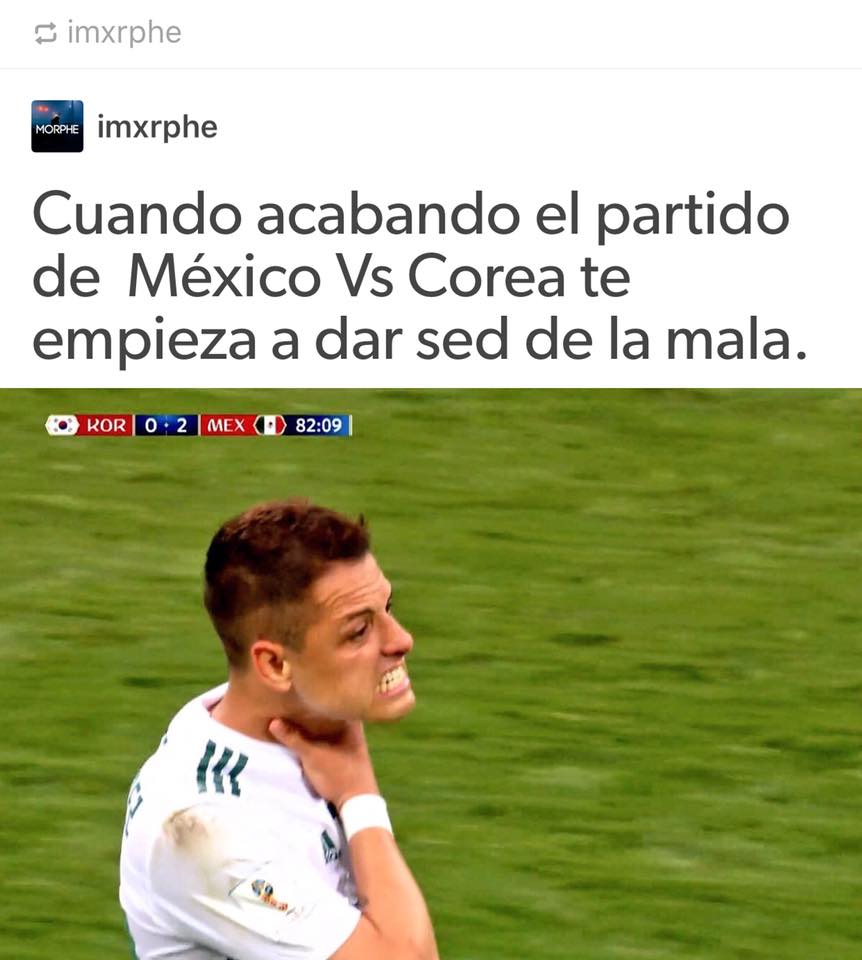Image resolution: width=862 pixels, height=960 pixels.
Task: Open the imxrphe blog from its username
Action: [x=157, y=127]
